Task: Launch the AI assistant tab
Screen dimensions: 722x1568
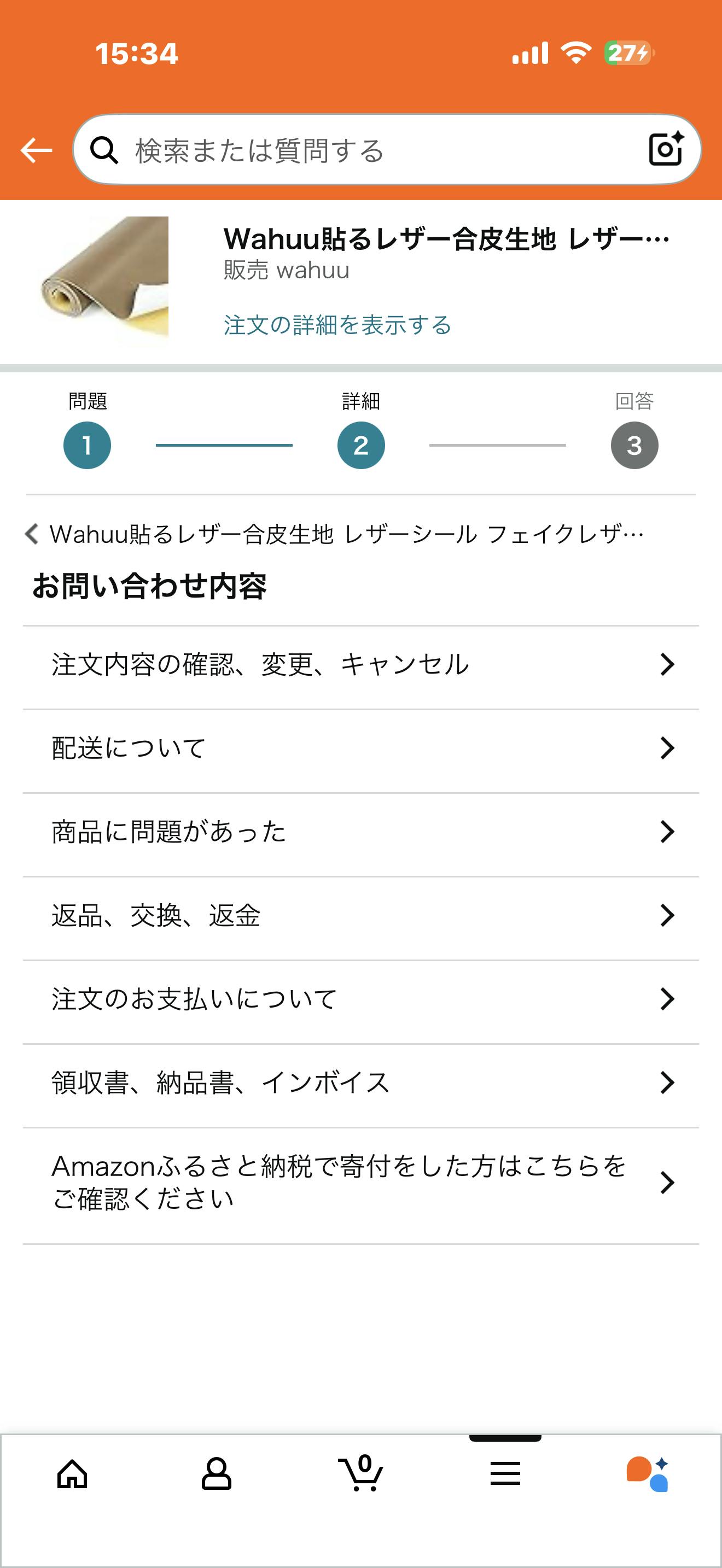Action: tap(648, 1475)
